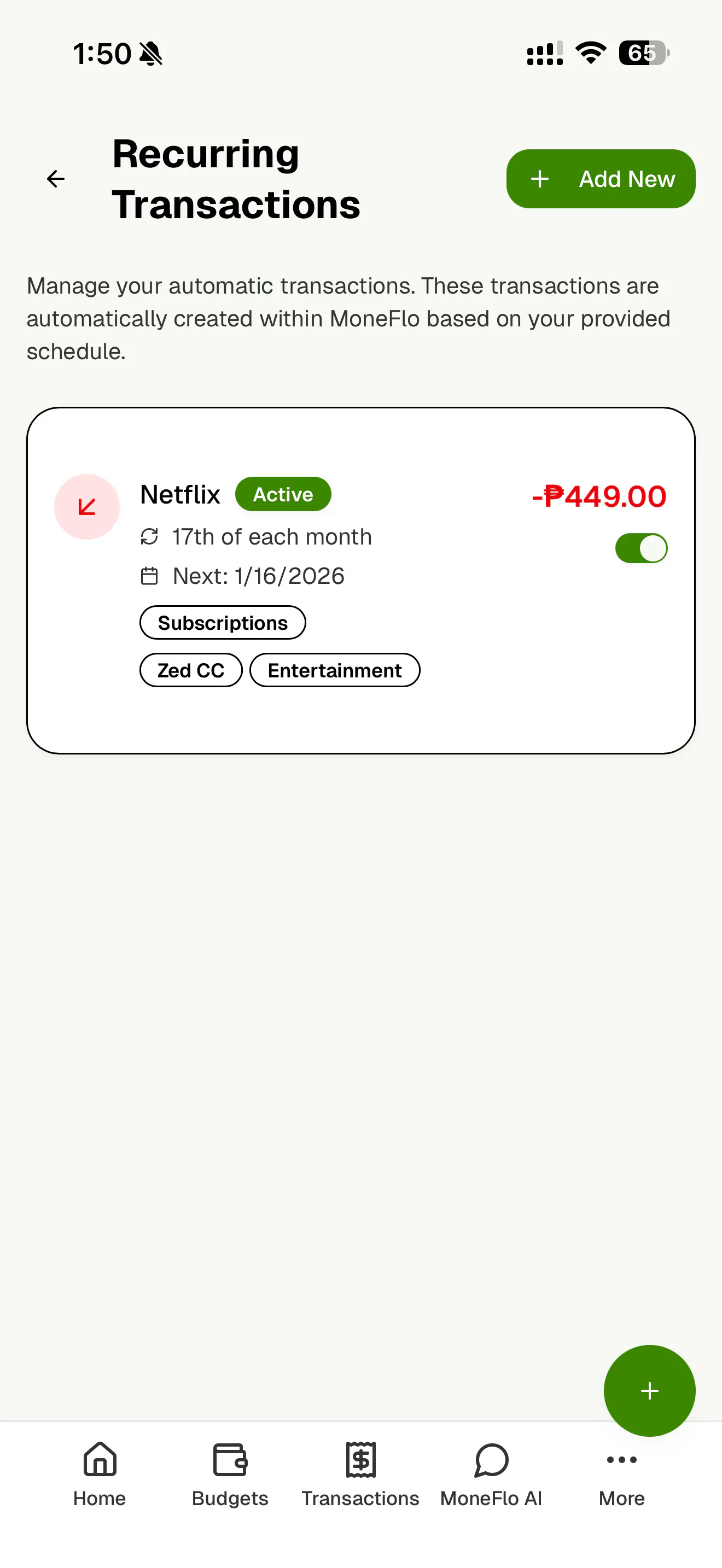Screen dimensions: 722x1568
Task: Tap the red expense arrow on Netflix card
Action: point(87,506)
